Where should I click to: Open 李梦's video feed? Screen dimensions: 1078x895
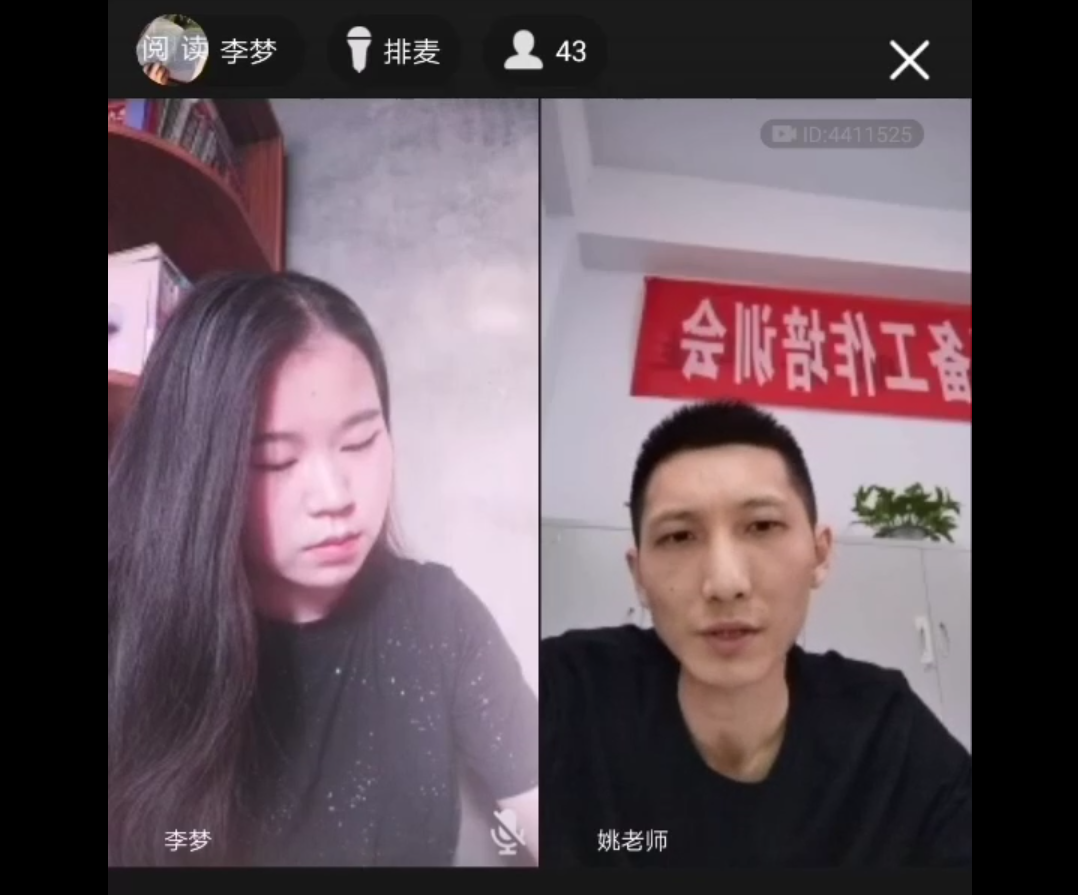(322, 480)
